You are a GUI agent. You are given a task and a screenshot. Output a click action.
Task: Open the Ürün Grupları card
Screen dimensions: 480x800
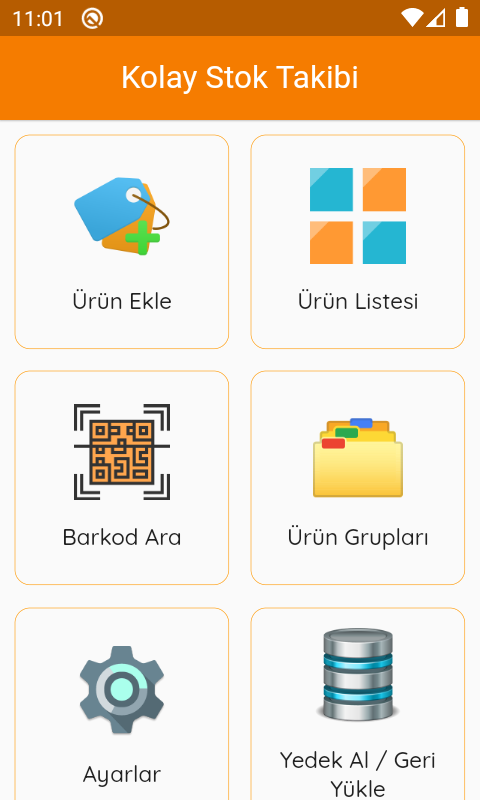click(358, 478)
